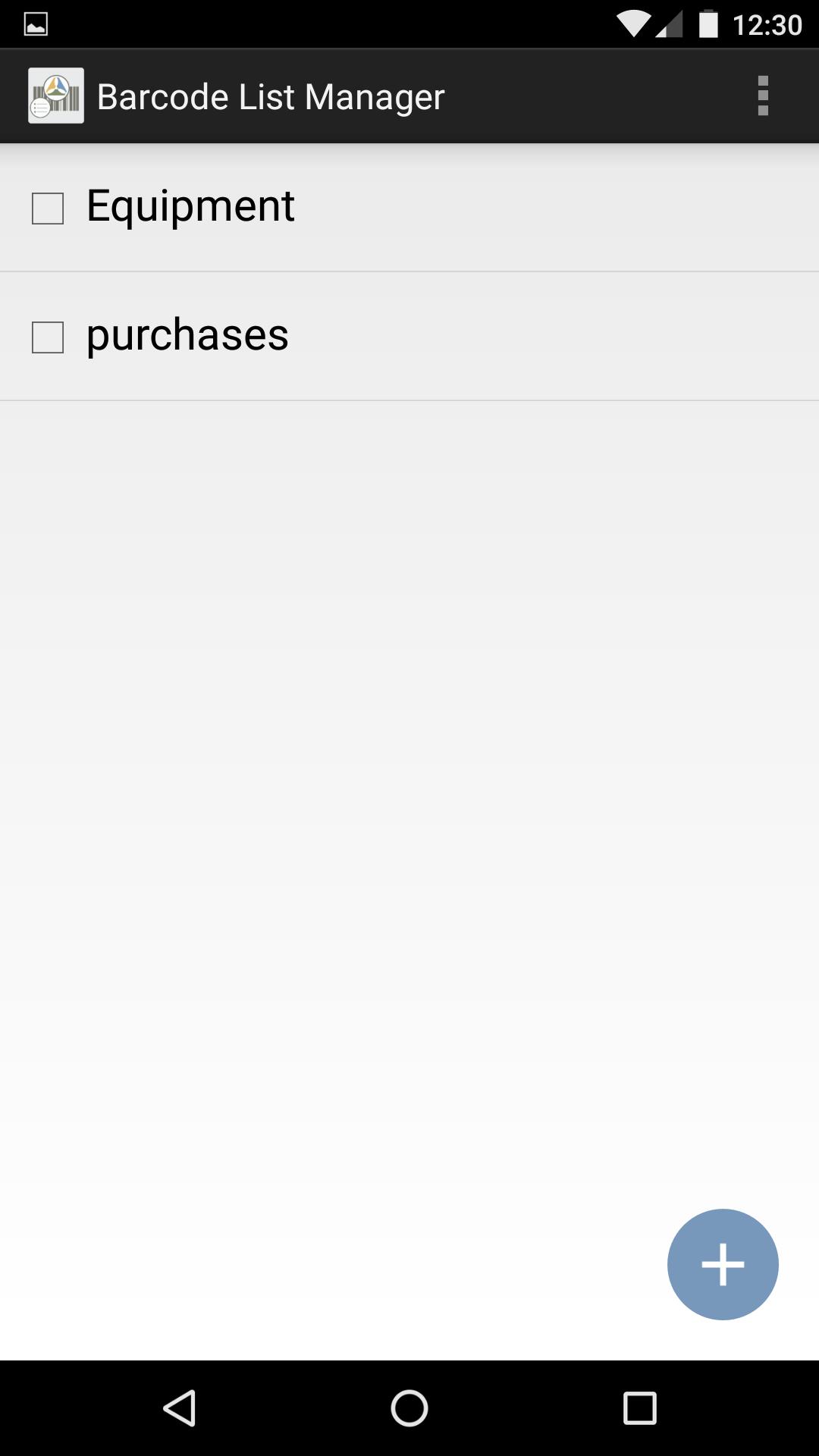Check the purchases checkbox
Image resolution: width=819 pixels, height=1456 pixels.
(48, 334)
